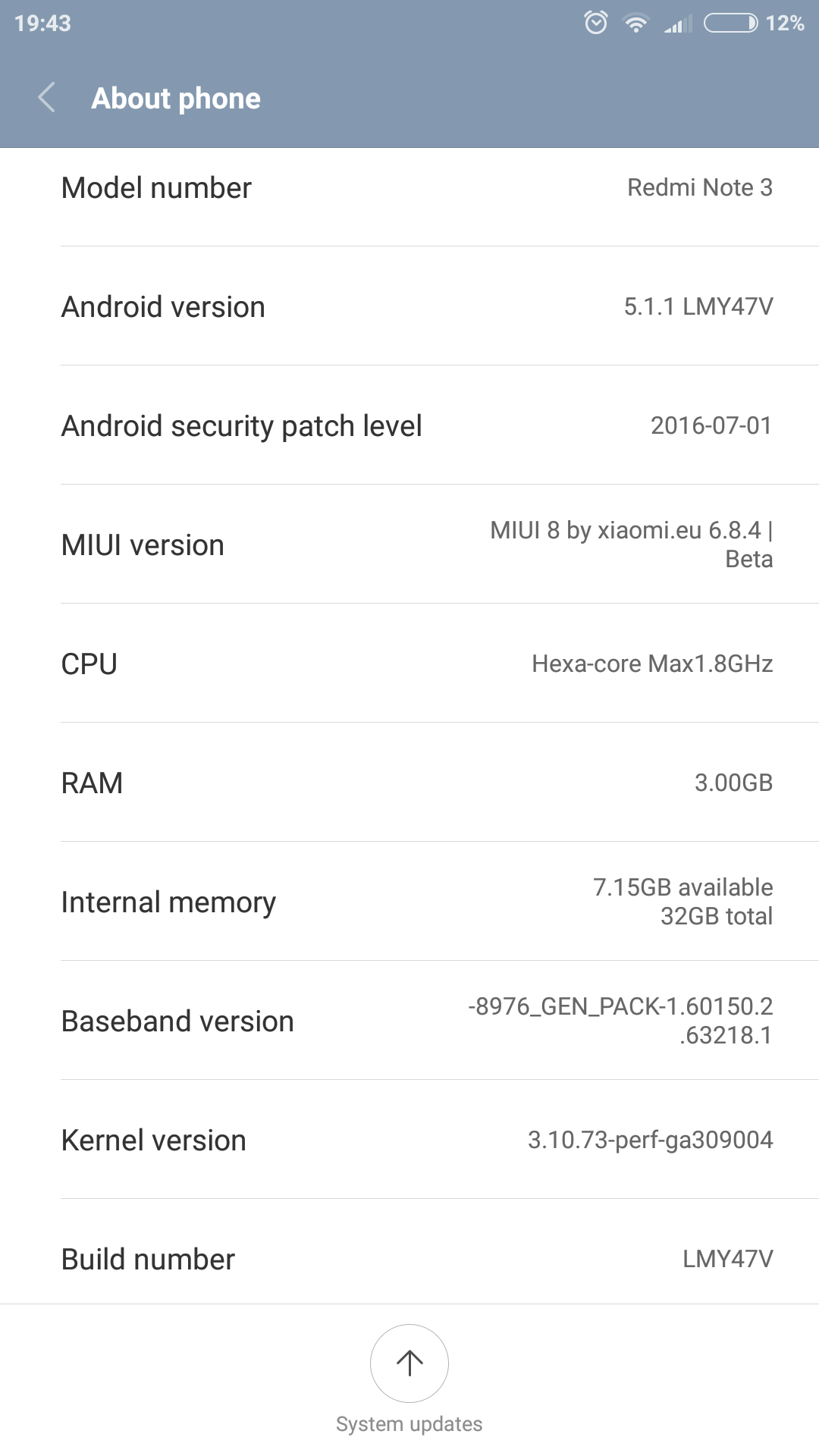Tap the MIUI version row
The image size is (819, 1456).
409,544
